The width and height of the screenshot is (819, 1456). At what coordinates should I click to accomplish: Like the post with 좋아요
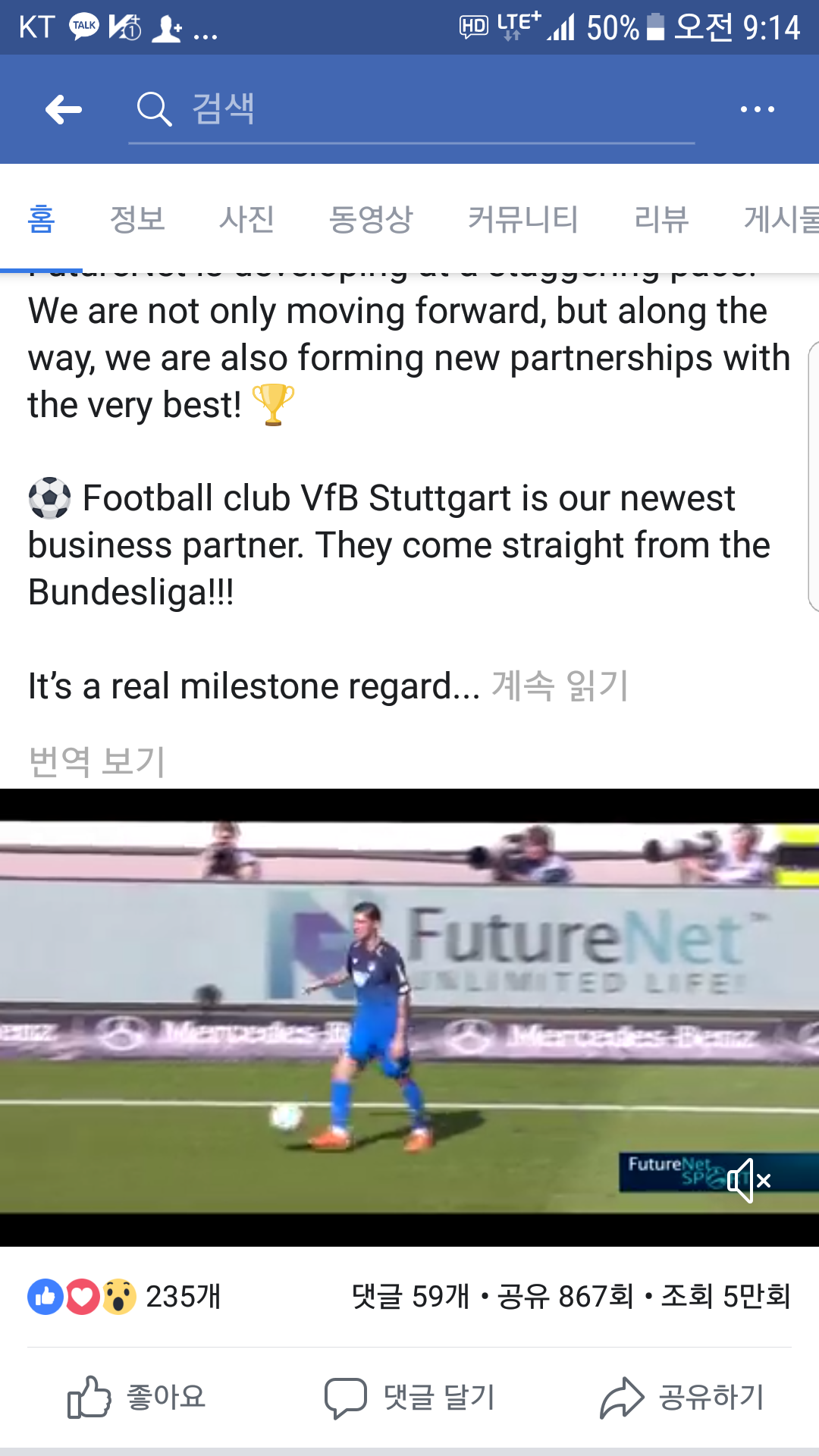tap(136, 1397)
